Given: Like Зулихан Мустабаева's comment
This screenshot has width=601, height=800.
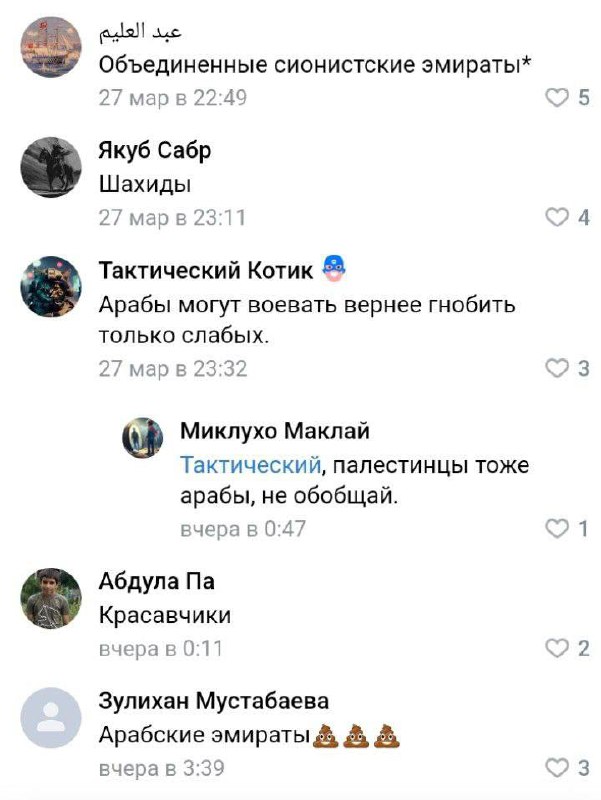Looking at the screenshot, I should [x=556, y=768].
